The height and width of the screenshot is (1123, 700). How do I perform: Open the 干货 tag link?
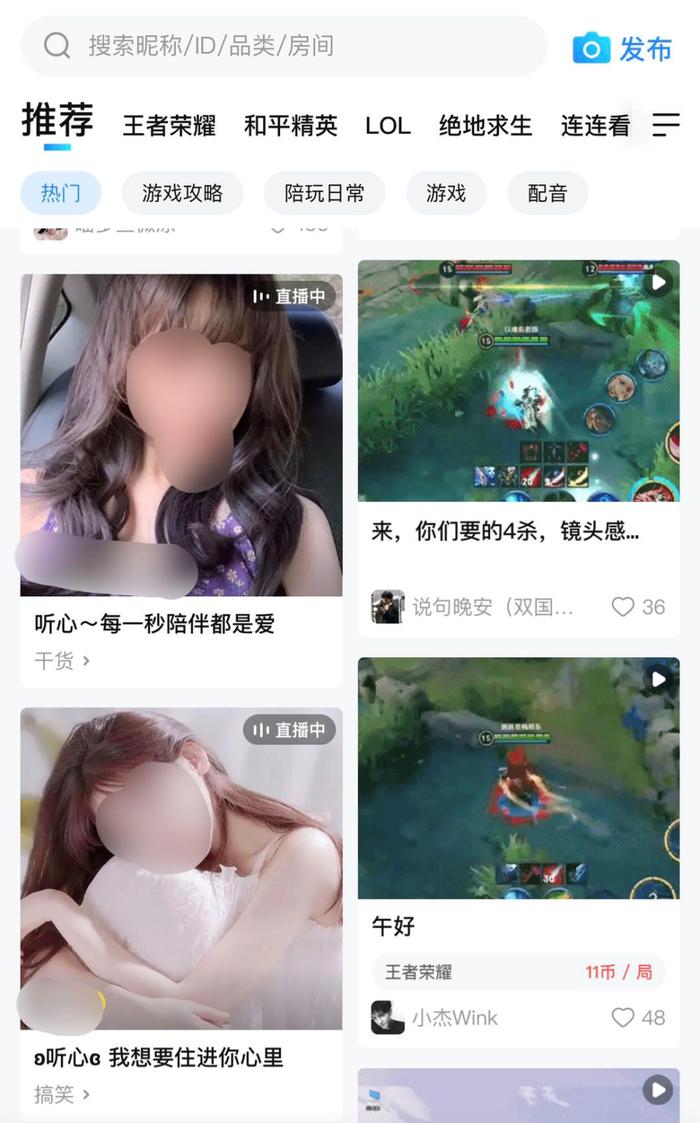(x=62, y=660)
